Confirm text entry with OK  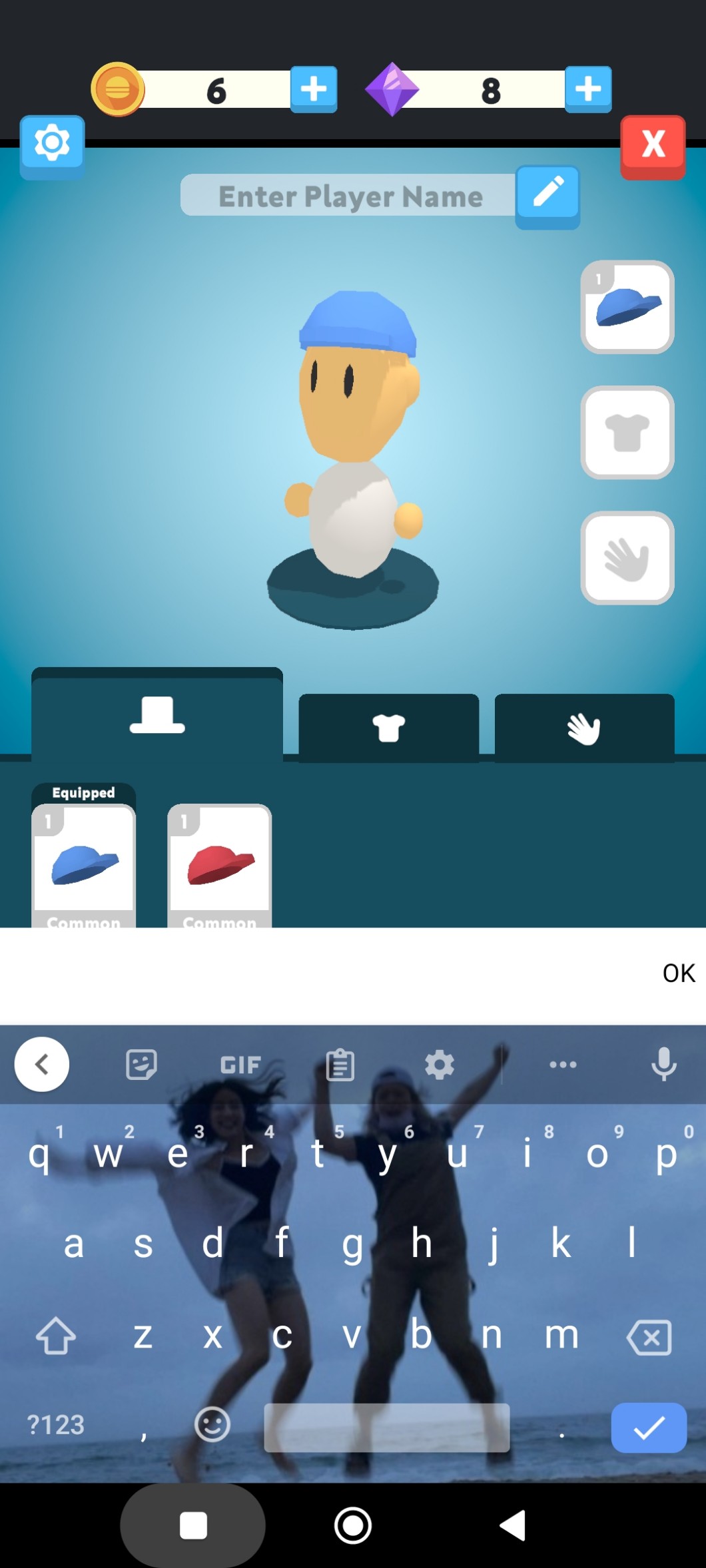coord(678,973)
